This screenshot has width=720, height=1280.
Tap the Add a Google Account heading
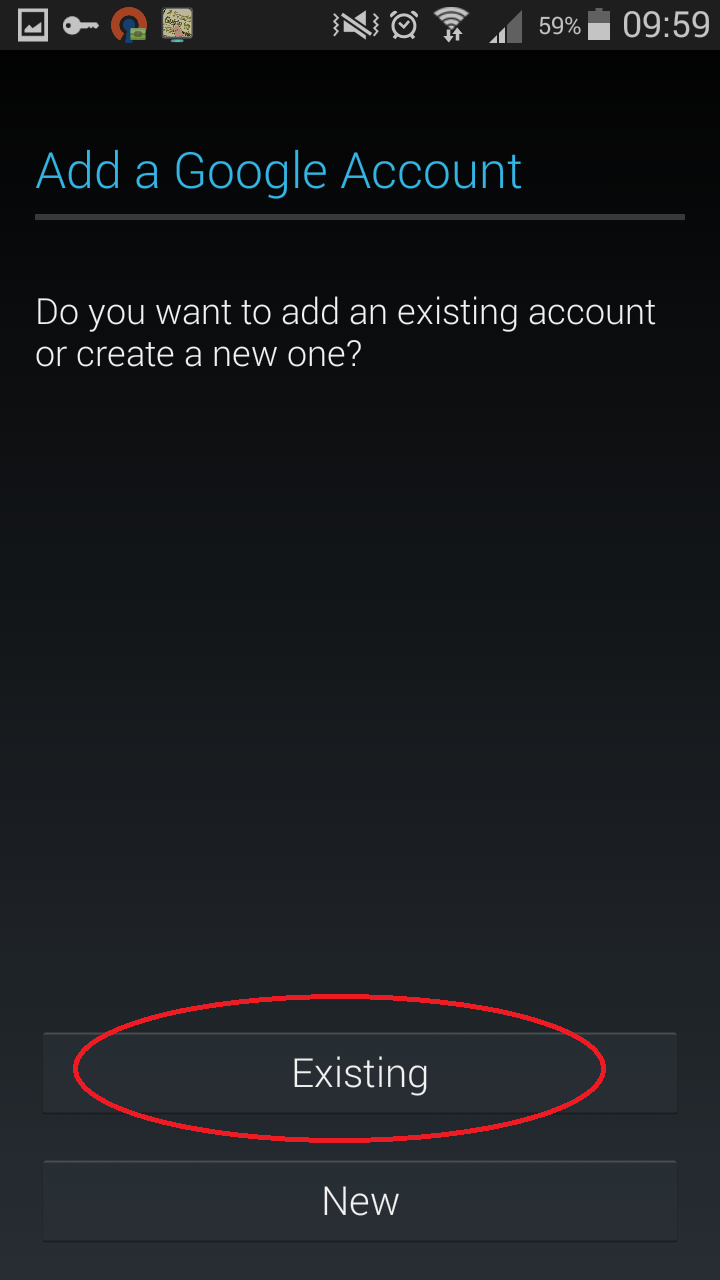point(278,170)
